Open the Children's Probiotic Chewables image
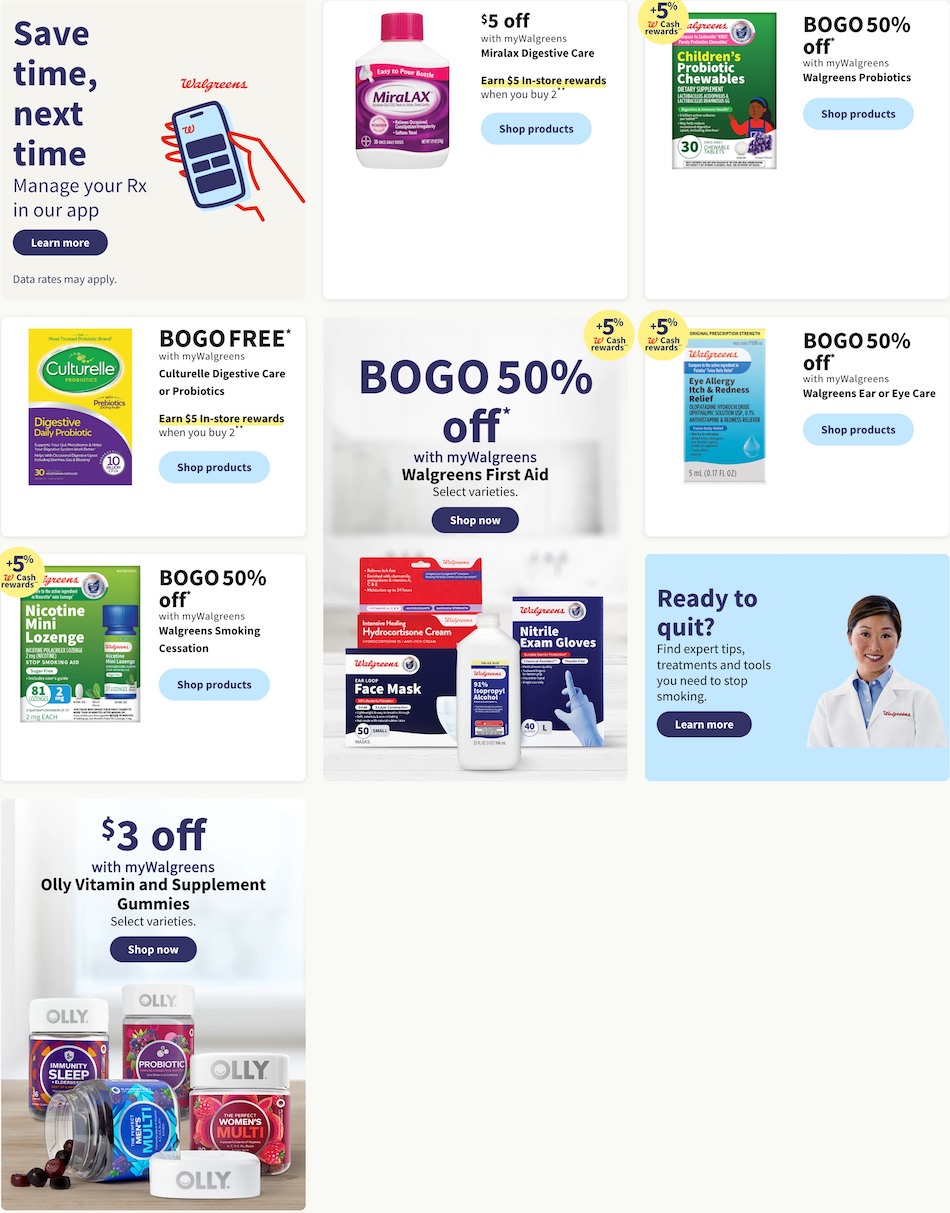Screen dimensions: 950x1213 (x=724, y=92)
